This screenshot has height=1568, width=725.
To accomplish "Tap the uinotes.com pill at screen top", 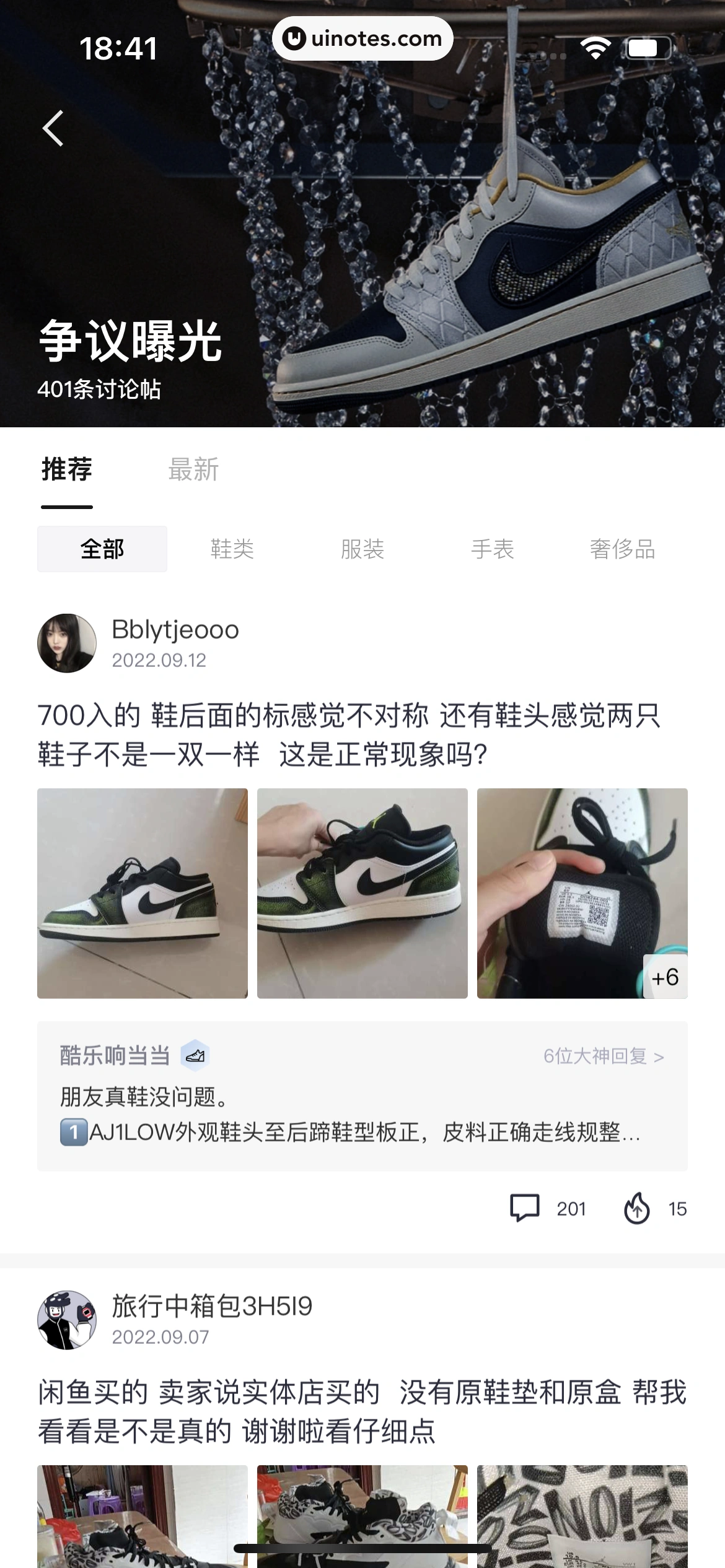I will 362,38.
